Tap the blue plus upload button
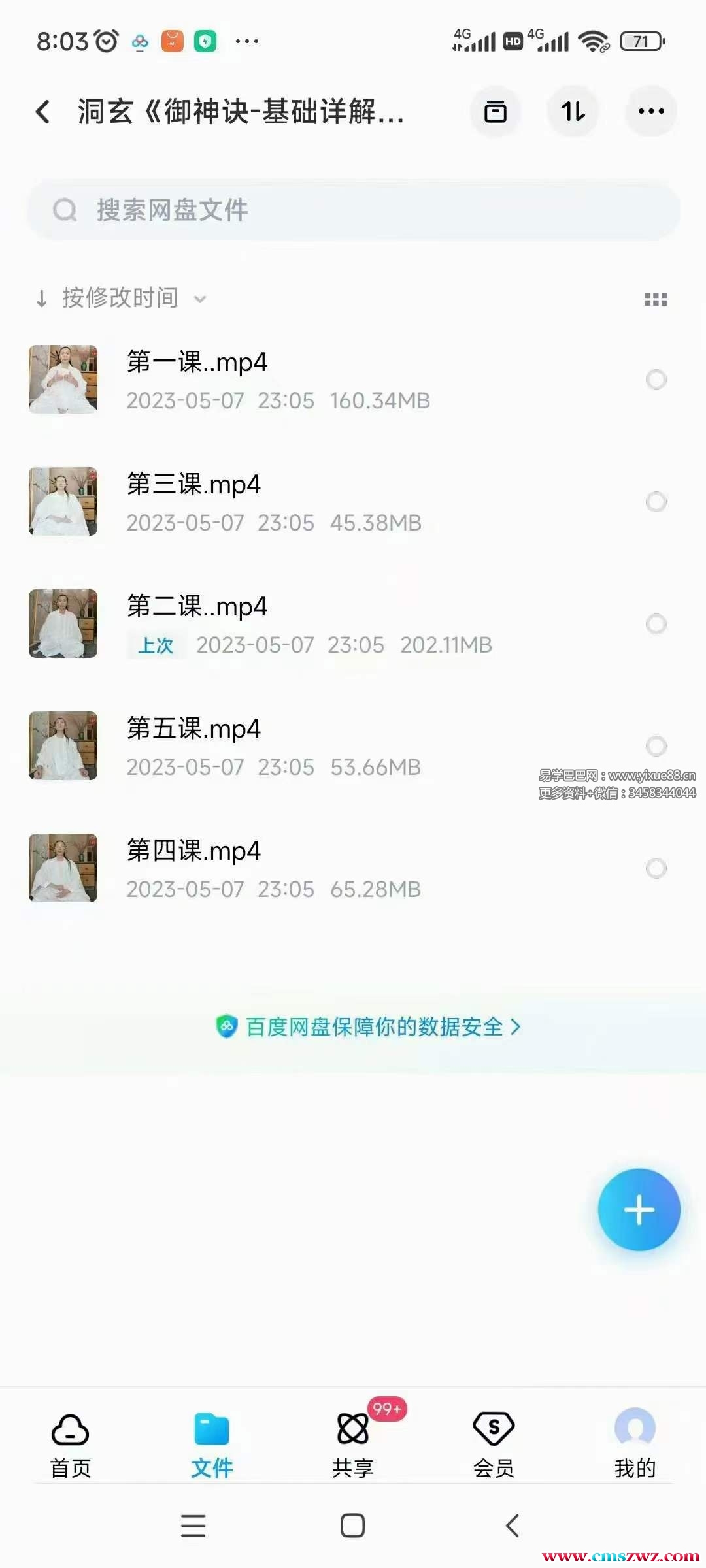The width and height of the screenshot is (706, 1568). pos(639,1210)
